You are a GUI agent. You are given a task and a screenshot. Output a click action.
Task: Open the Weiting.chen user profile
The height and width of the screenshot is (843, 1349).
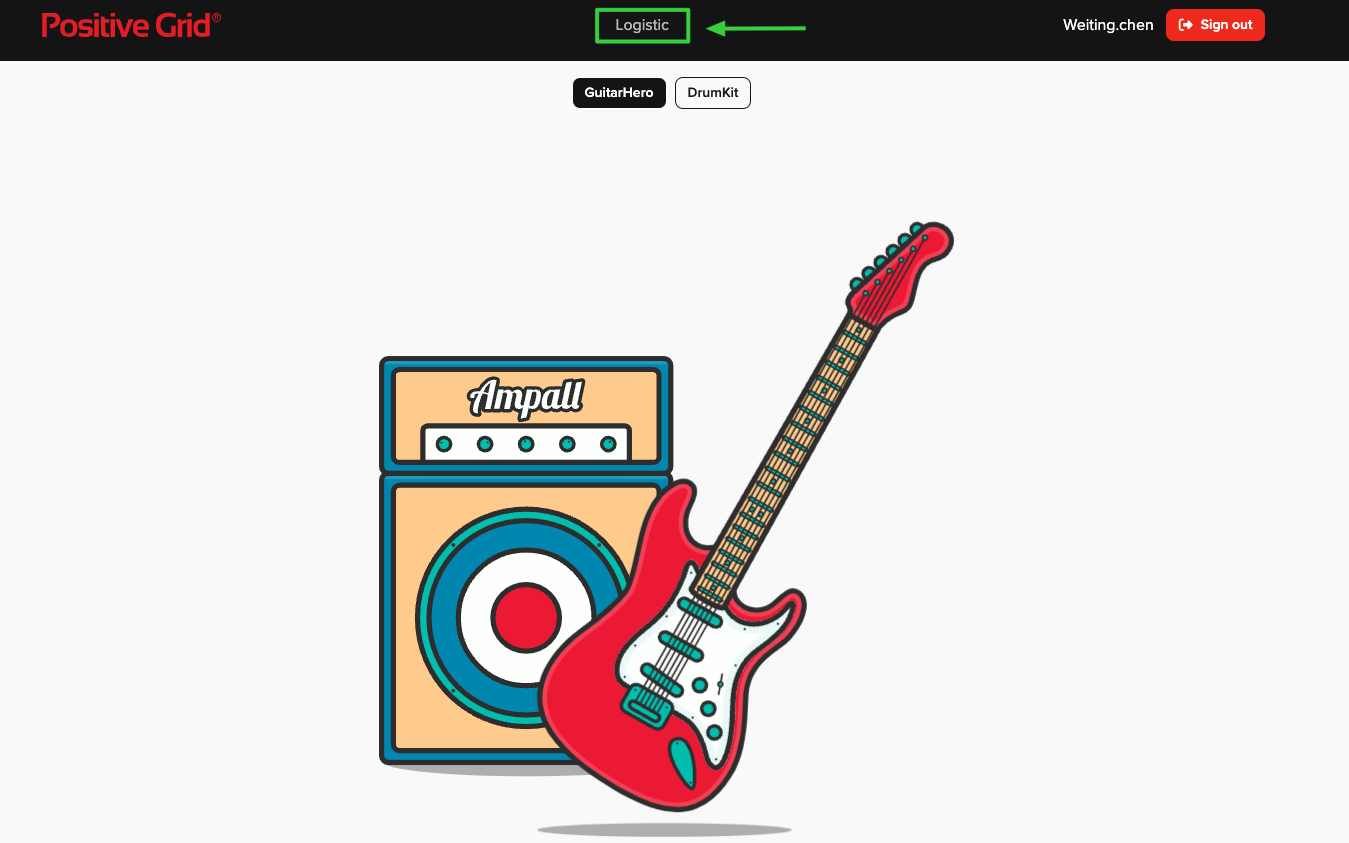tap(1108, 25)
